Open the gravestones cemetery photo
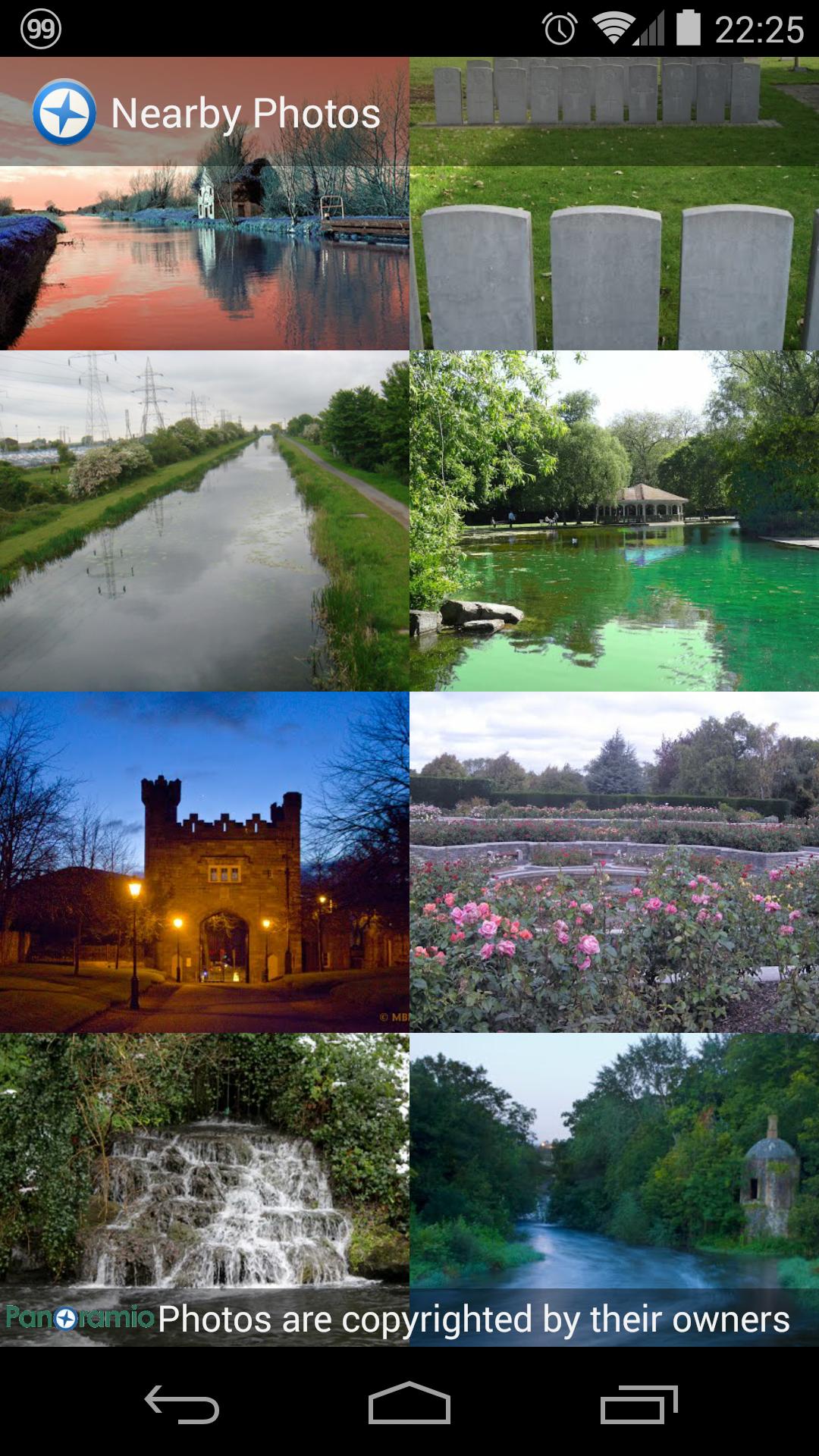The width and height of the screenshot is (819, 1456). [614, 197]
